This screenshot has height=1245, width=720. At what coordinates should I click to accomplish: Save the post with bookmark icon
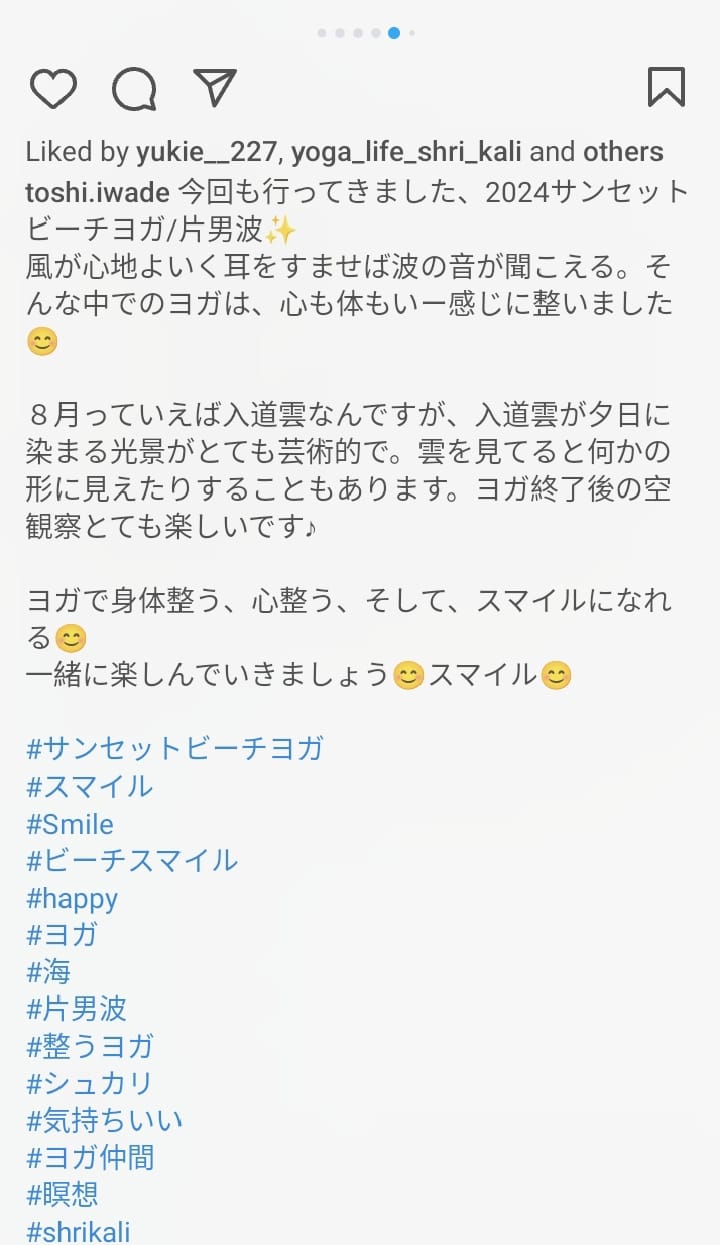666,87
